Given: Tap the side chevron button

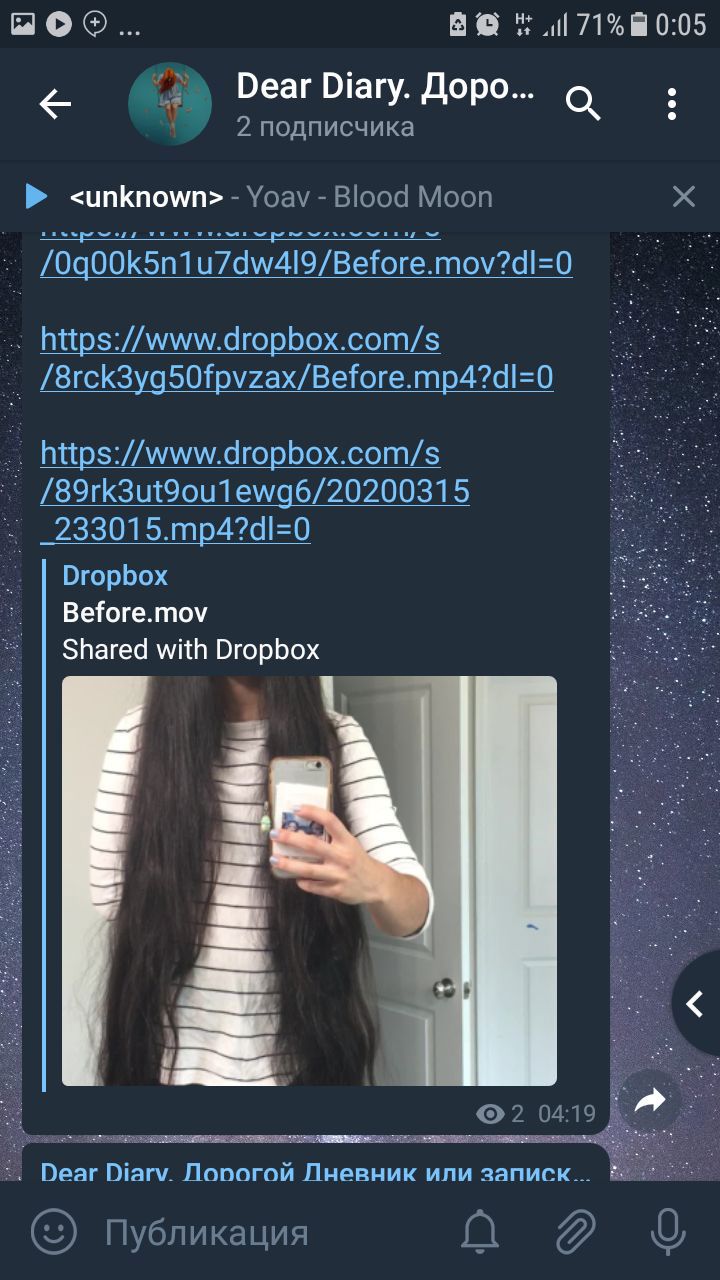Looking at the screenshot, I should point(695,1003).
